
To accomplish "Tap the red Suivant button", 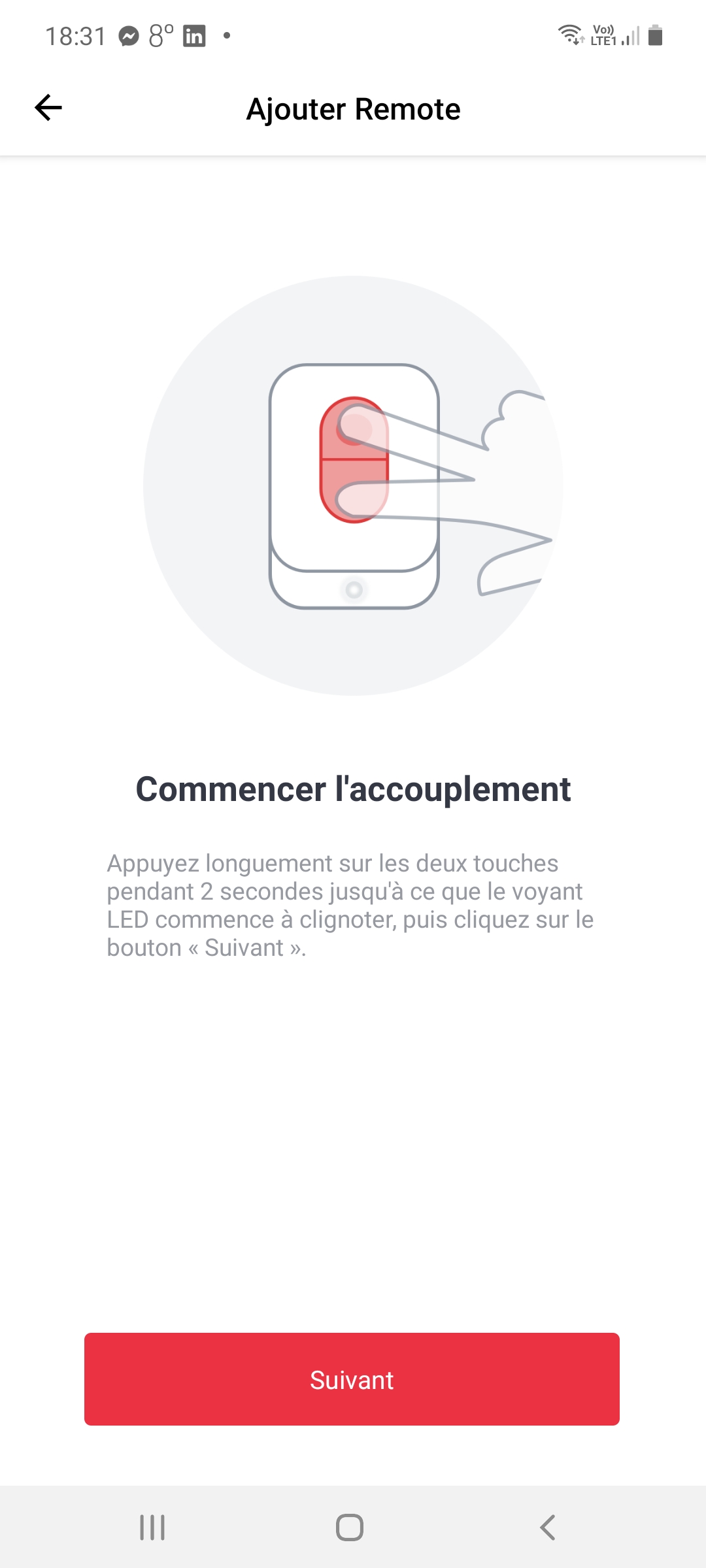I will (352, 1379).
